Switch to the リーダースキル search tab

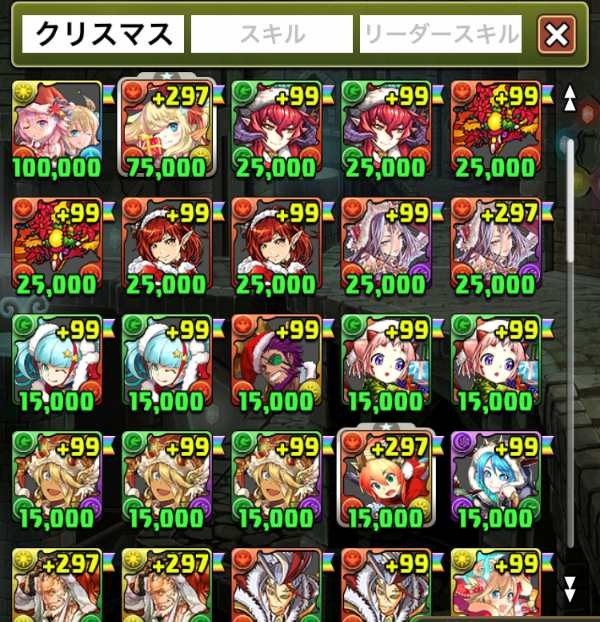click(441, 35)
